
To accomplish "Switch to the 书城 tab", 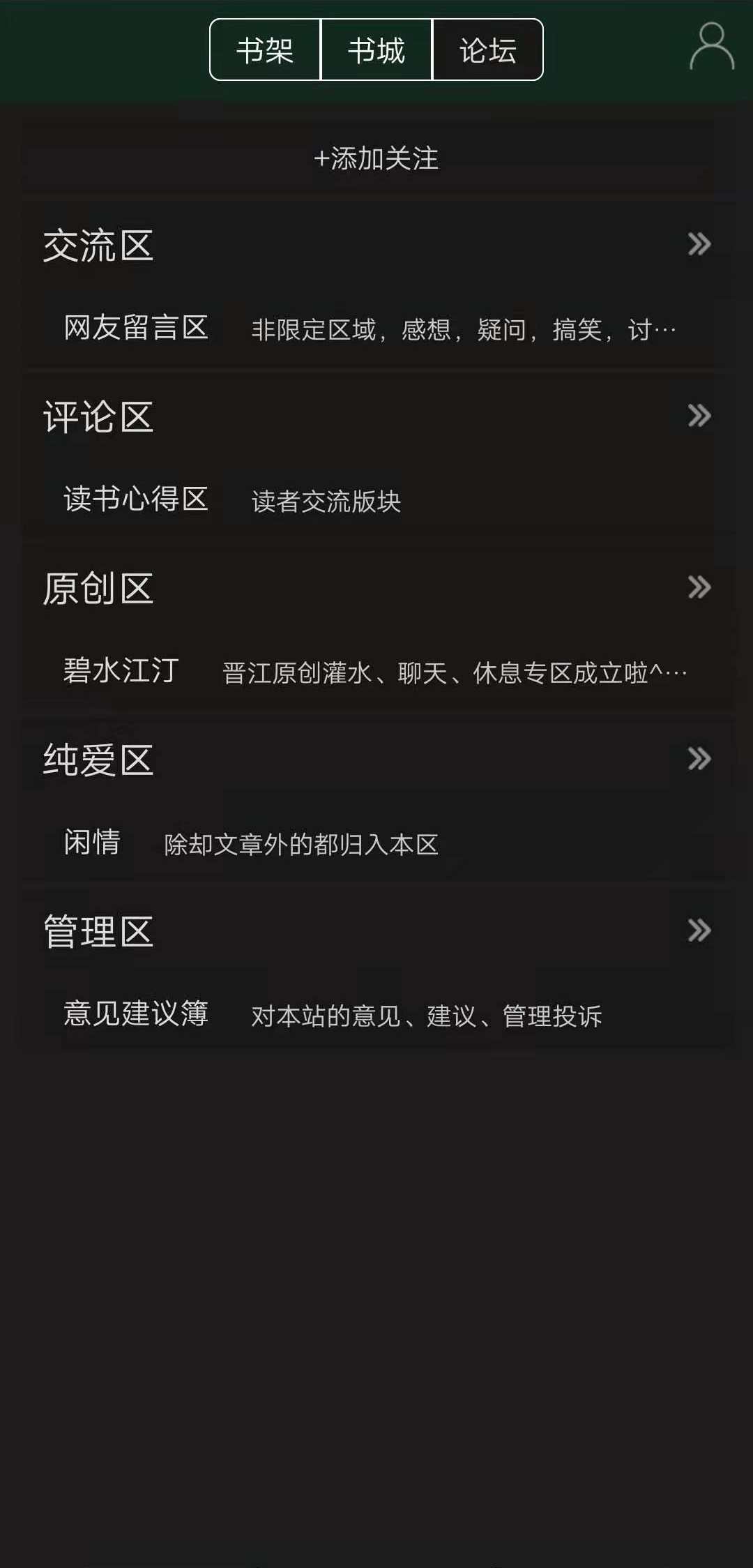I will (x=376, y=50).
